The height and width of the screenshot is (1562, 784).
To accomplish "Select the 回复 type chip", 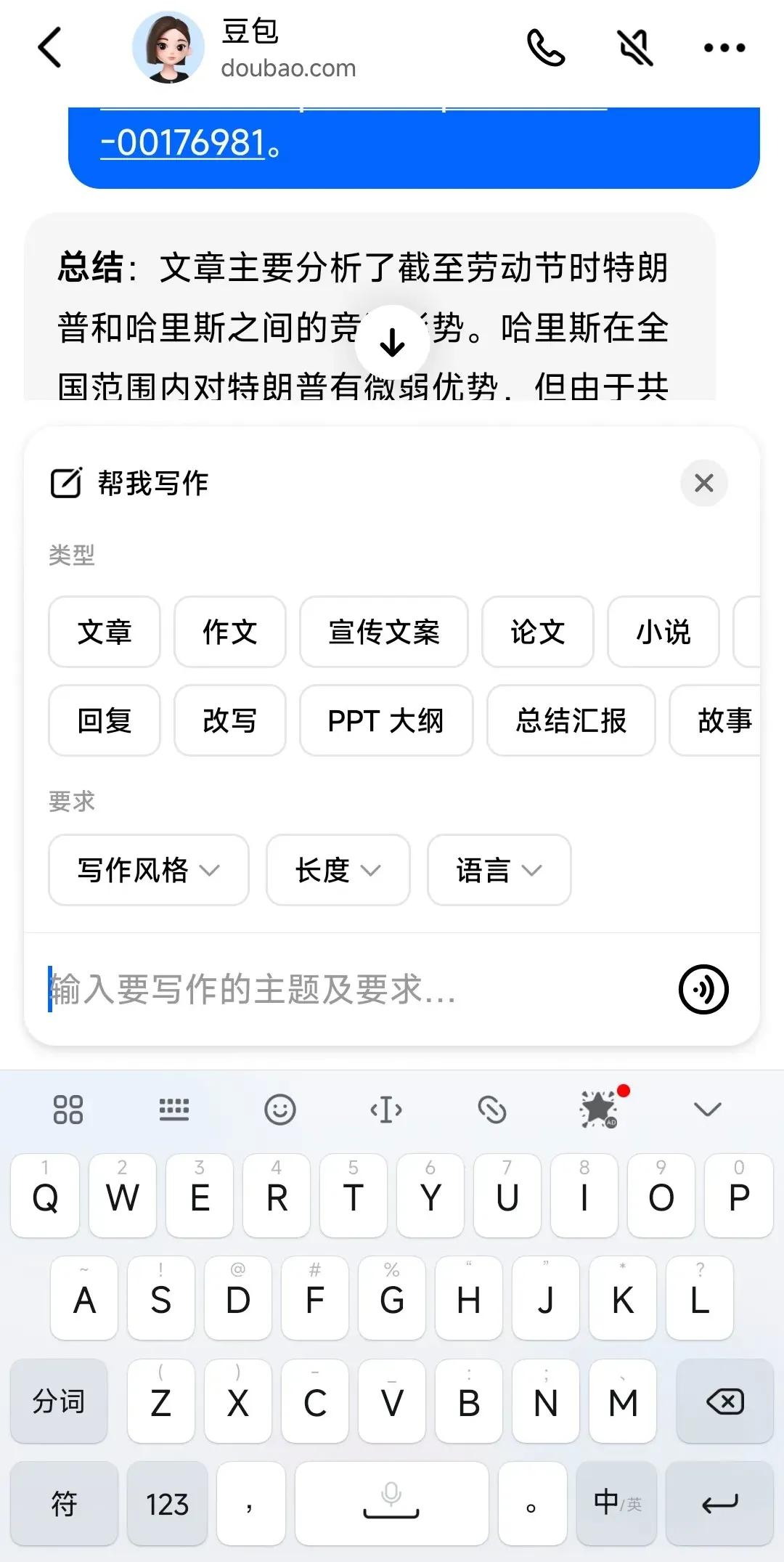I will click(105, 720).
